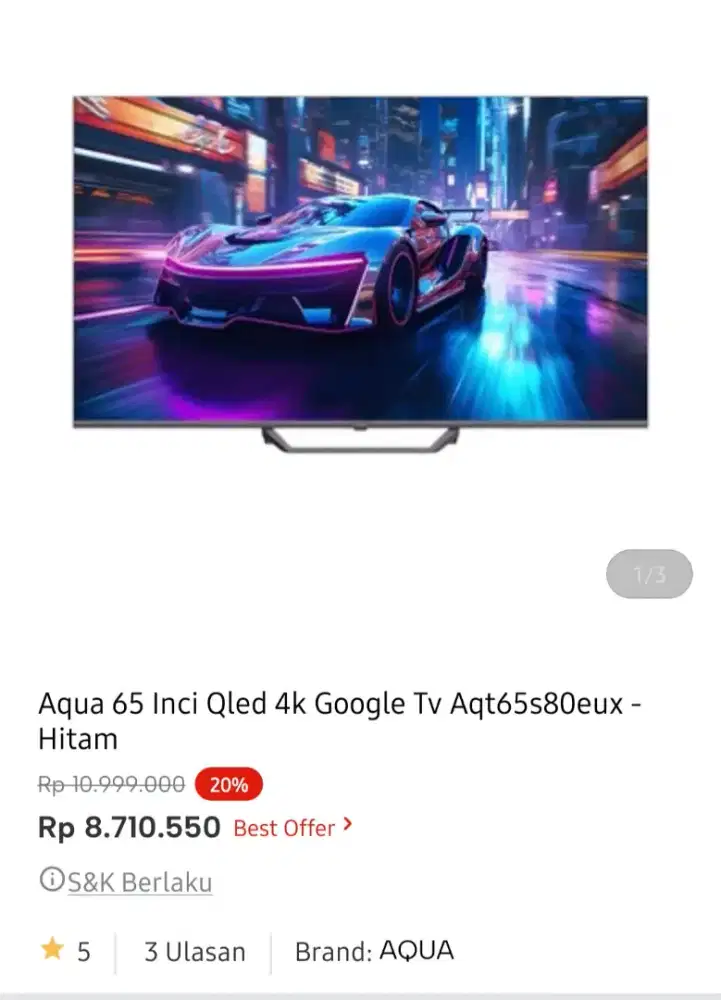View the 3 Ulasan reviews
This screenshot has height=1000, width=721.
[x=194, y=951]
